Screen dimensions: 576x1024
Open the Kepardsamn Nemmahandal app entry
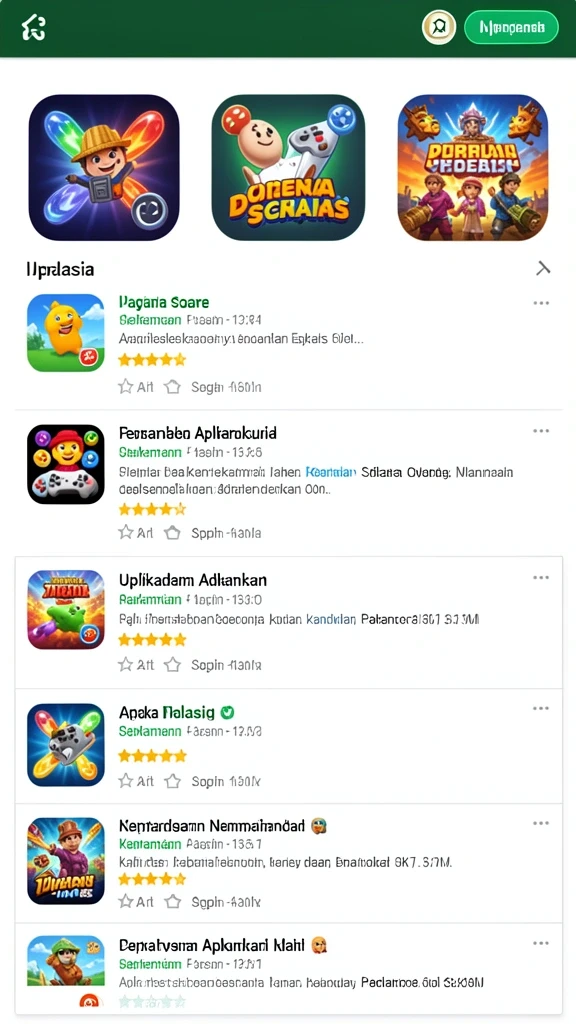288,863
